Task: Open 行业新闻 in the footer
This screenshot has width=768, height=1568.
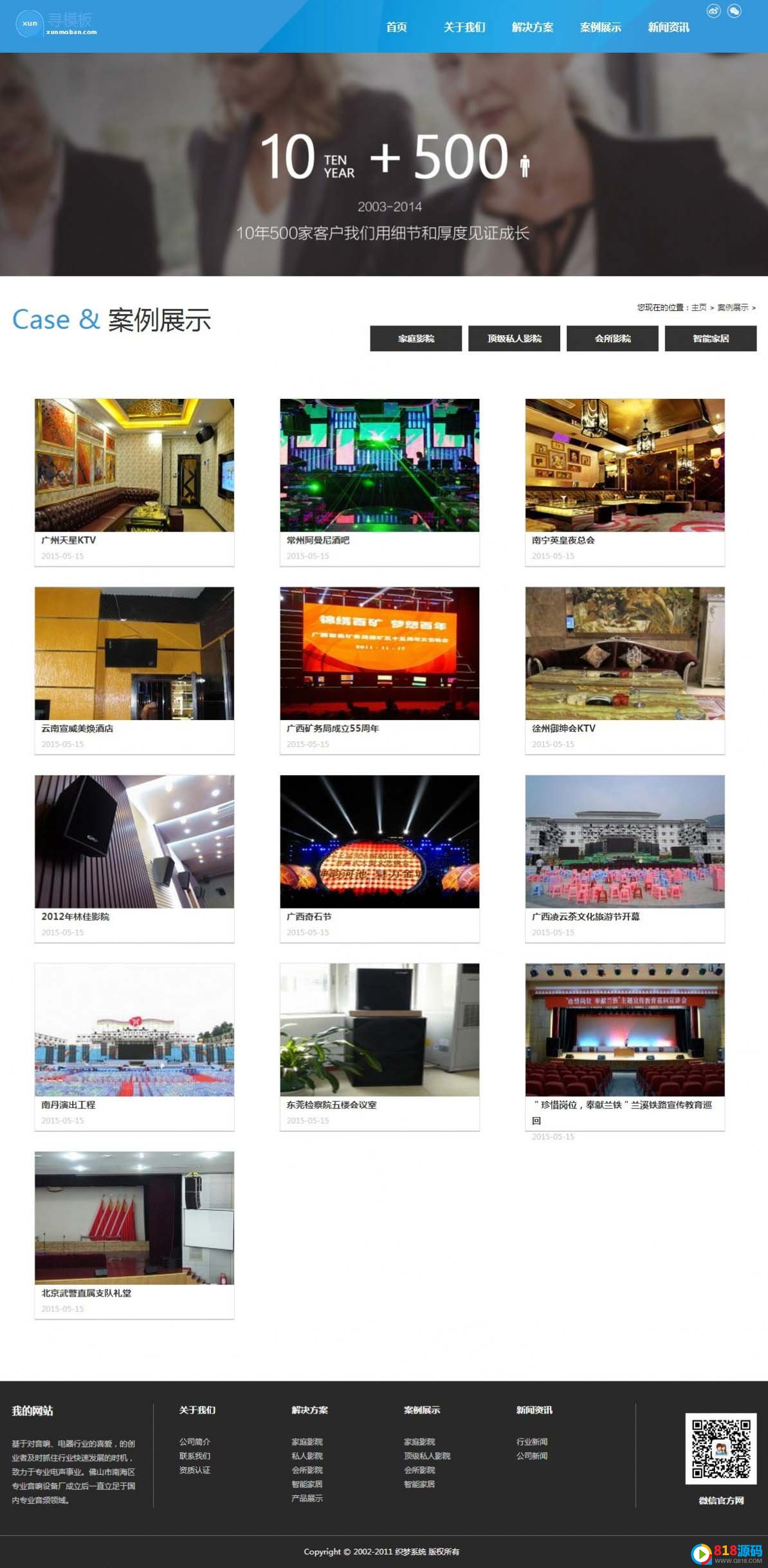Action: click(x=532, y=1442)
